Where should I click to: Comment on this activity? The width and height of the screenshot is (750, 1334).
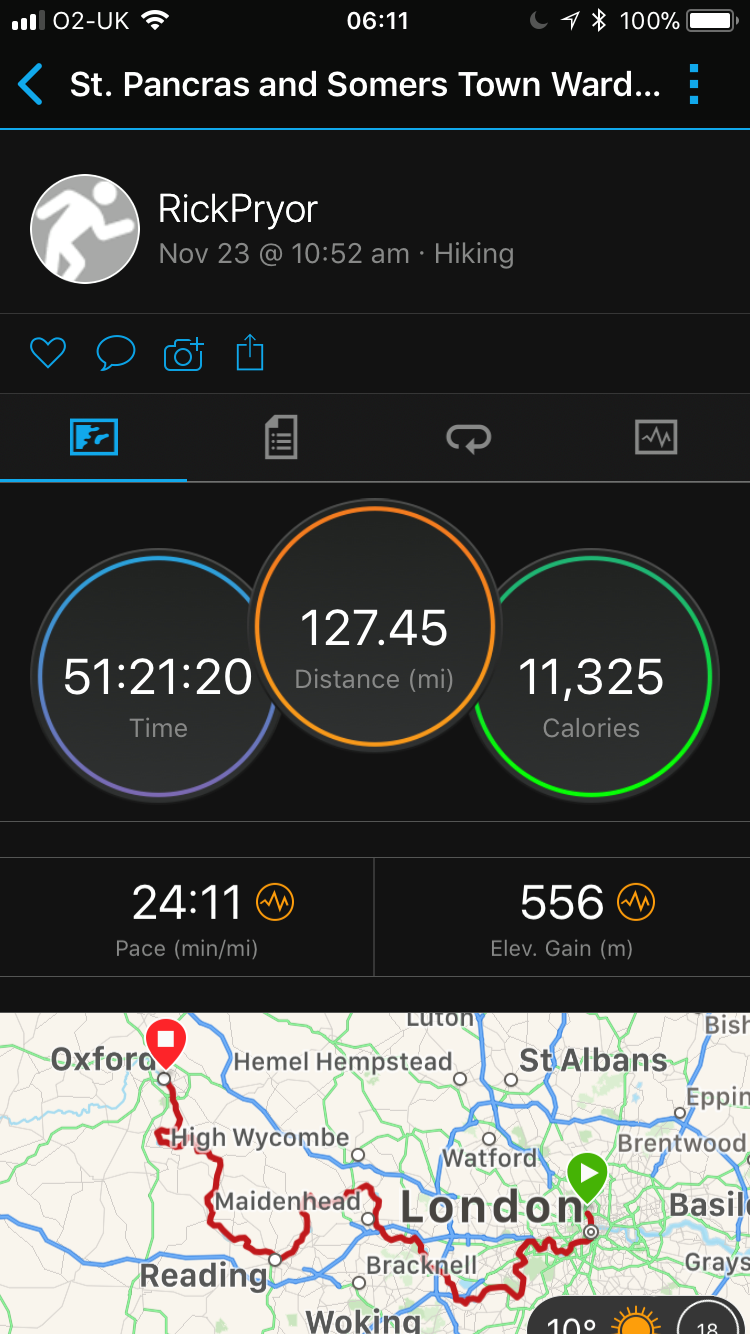115,353
